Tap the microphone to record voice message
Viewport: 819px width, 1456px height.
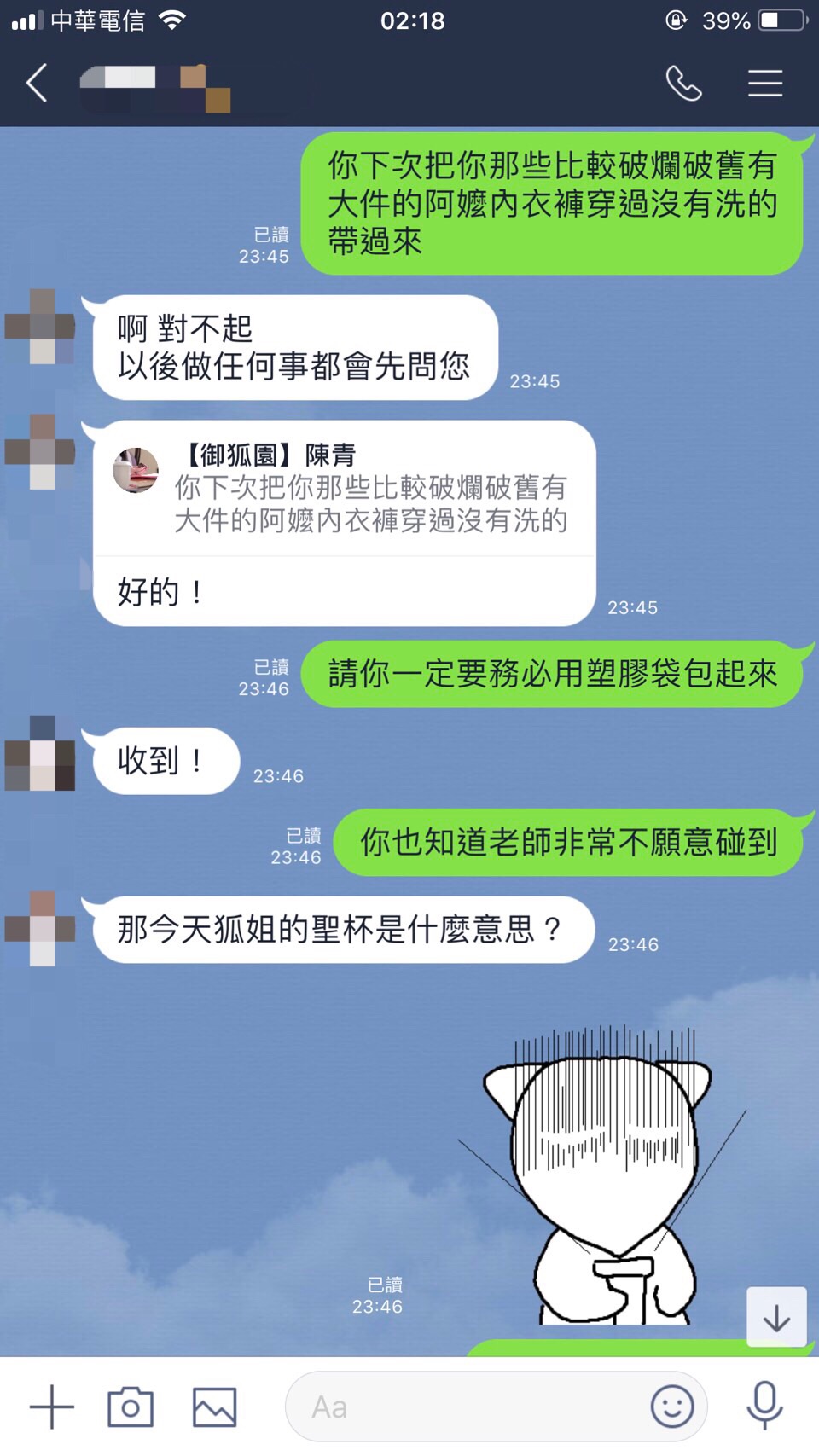764,1405
